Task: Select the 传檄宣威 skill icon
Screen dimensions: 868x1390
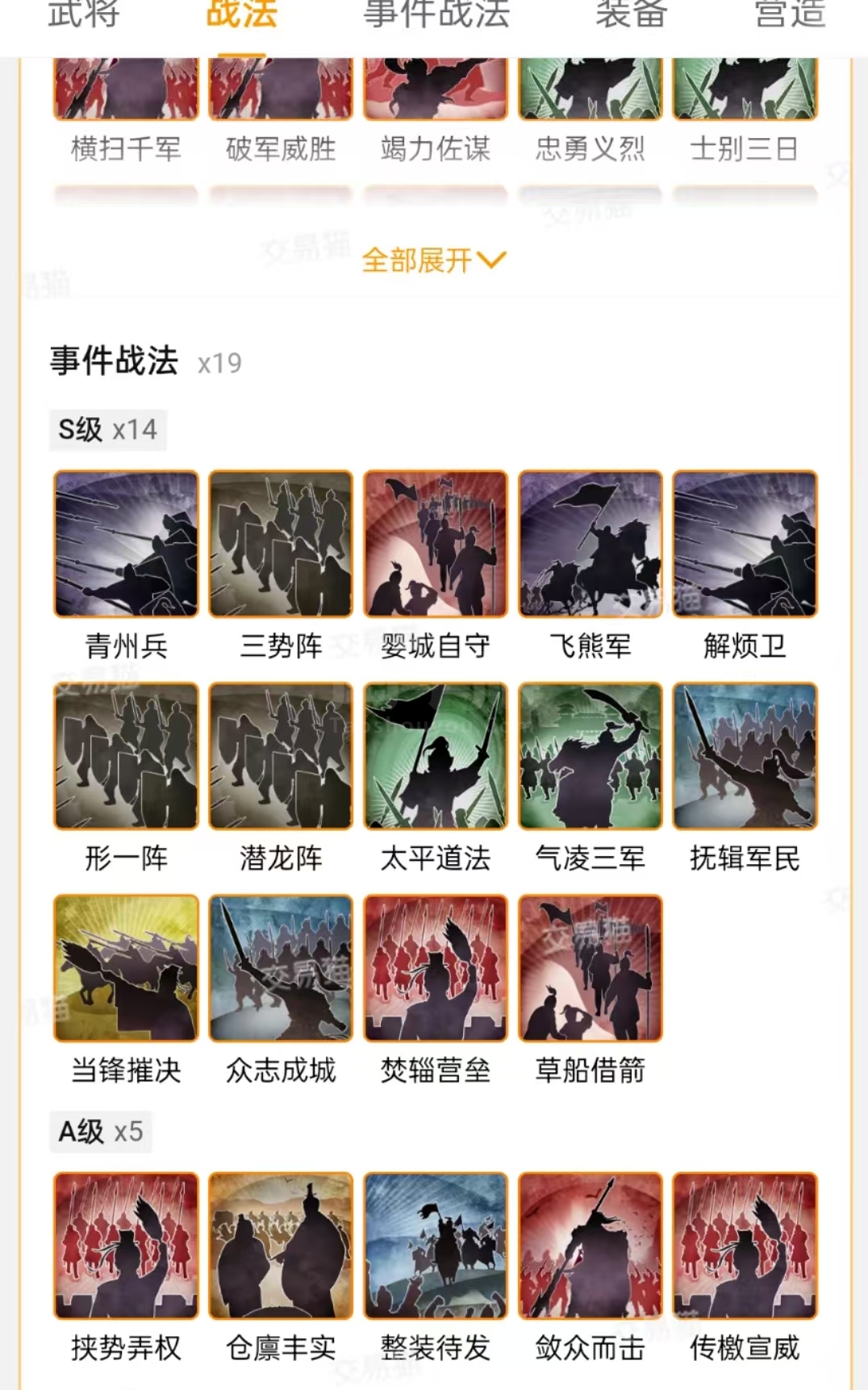Action: click(x=745, y=1246)
